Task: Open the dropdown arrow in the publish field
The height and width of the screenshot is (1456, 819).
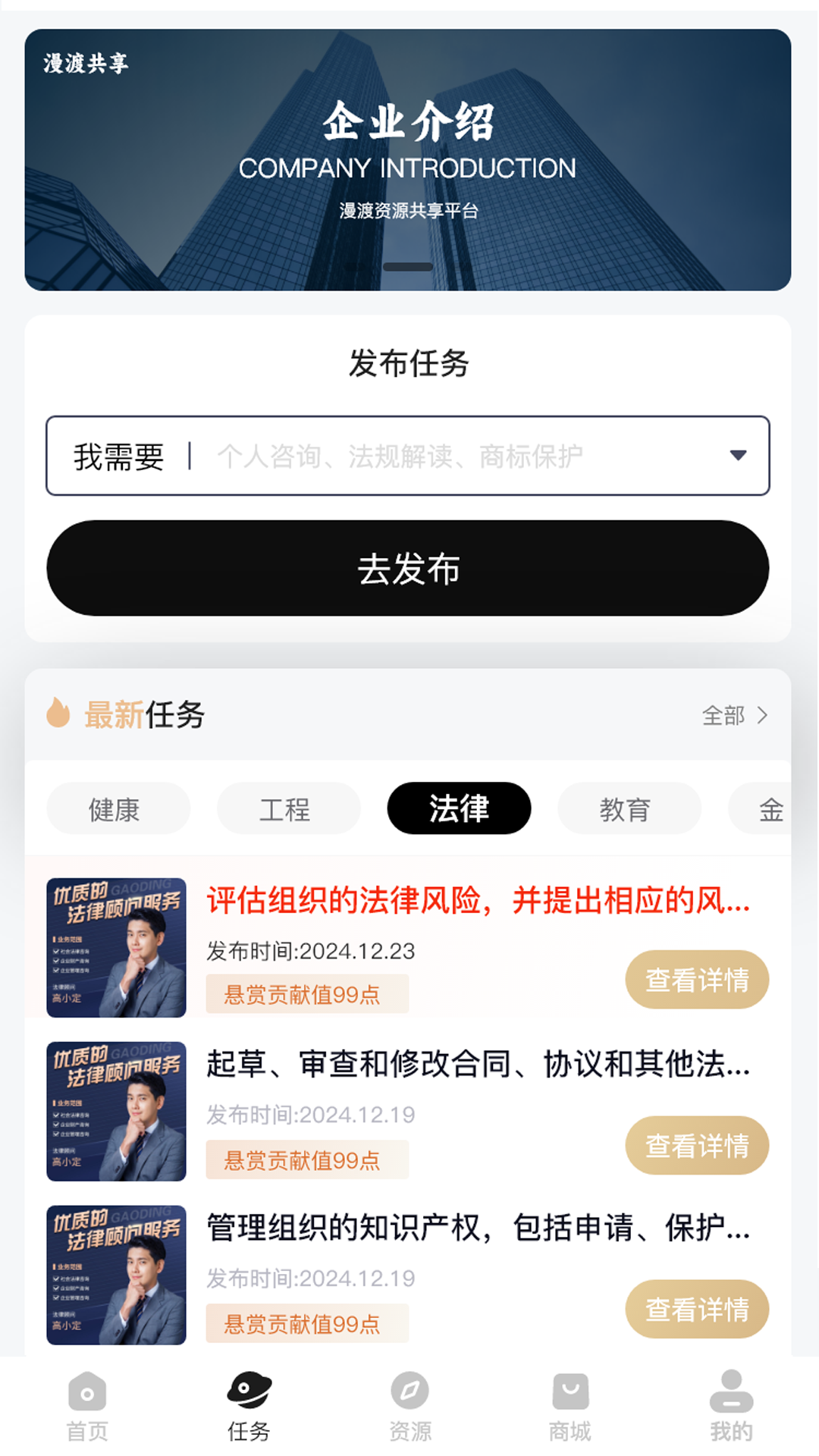Action: 736,455
